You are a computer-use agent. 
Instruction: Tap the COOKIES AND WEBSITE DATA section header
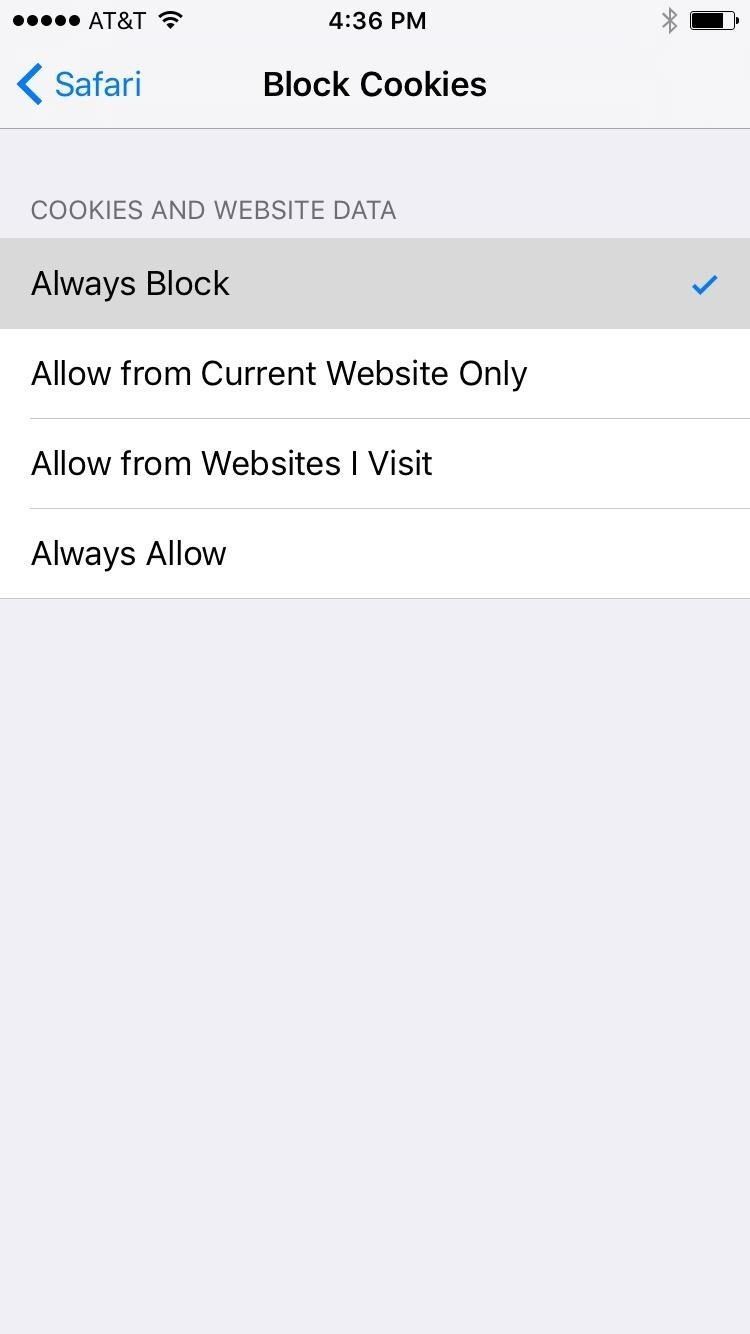click(x=213, y=210)
